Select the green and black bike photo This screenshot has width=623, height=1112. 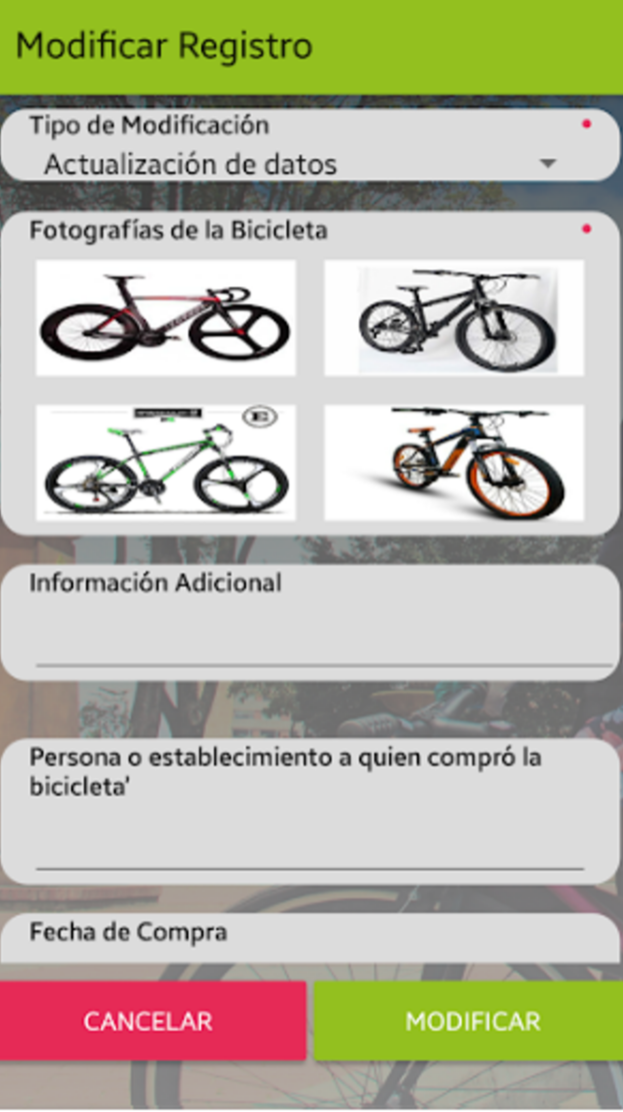(x=165, y=463)
